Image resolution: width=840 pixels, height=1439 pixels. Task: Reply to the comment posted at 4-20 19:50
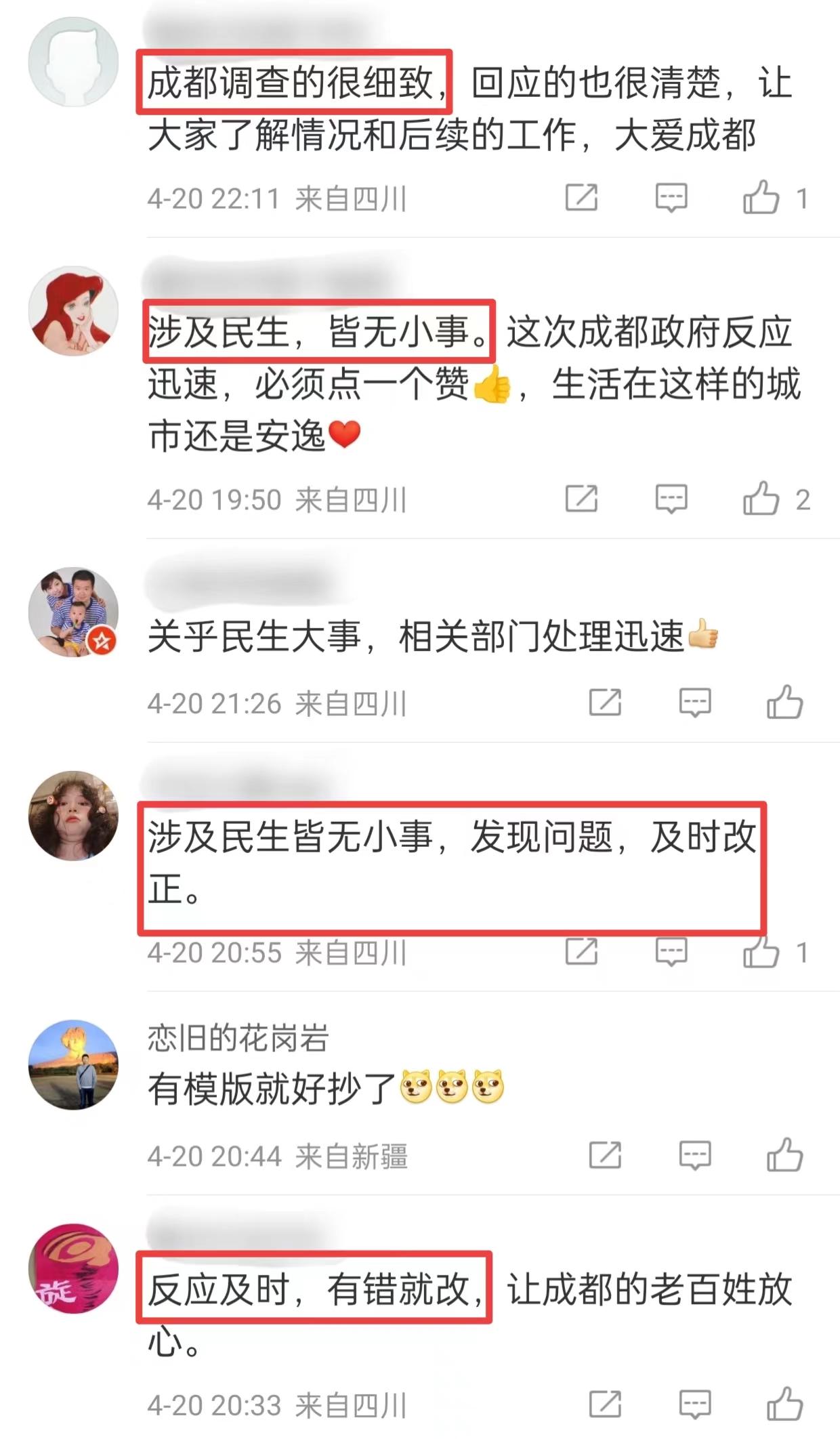pos(671,499)
